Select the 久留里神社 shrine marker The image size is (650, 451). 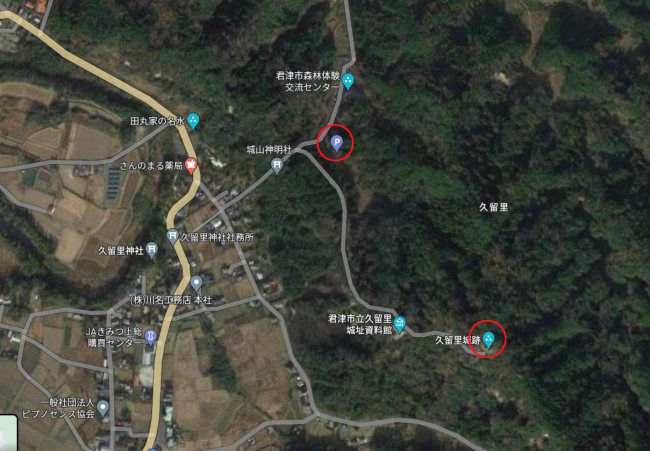[x=152, y=249]
